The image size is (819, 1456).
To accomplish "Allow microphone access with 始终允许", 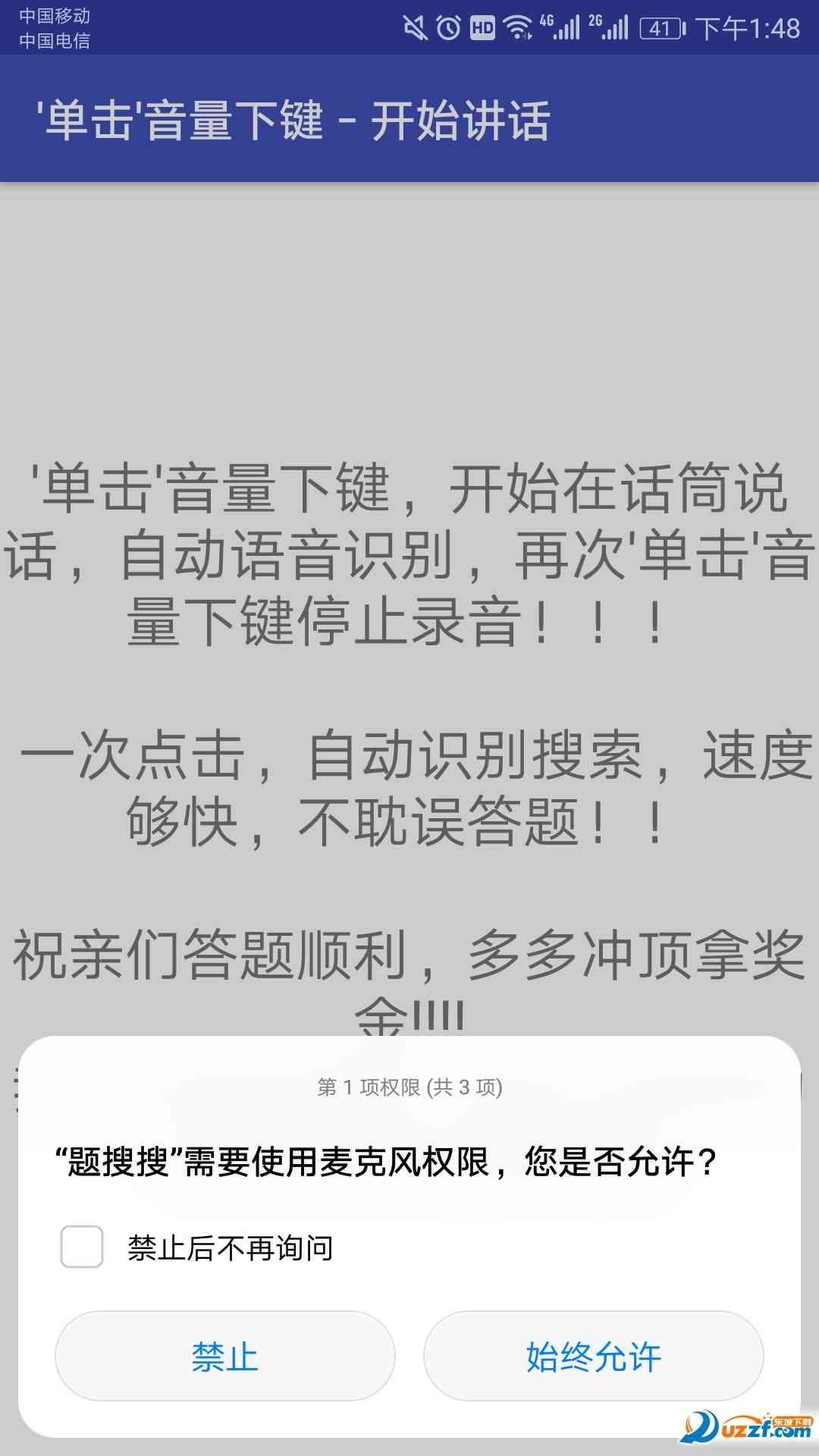I will click(593, 1356).
